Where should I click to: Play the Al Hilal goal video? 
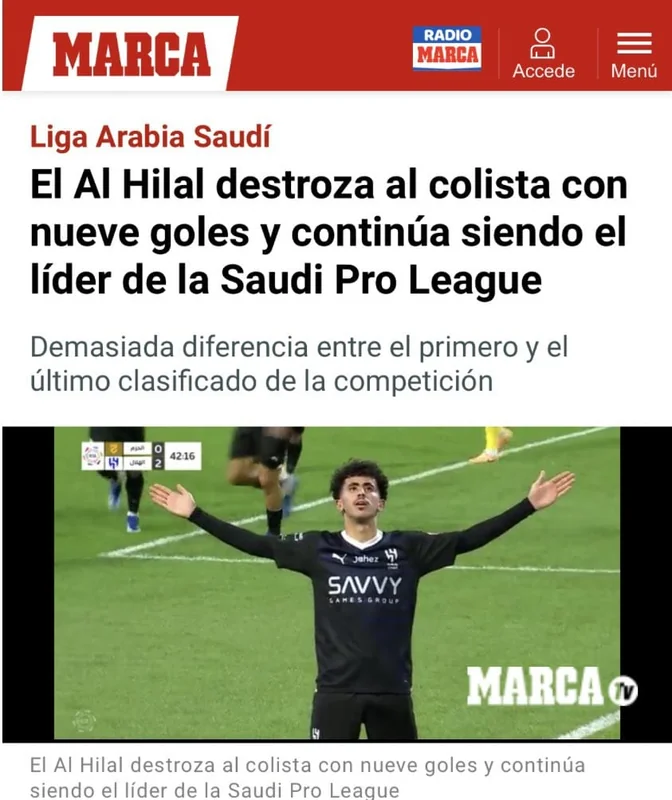(x=336, y=583)
